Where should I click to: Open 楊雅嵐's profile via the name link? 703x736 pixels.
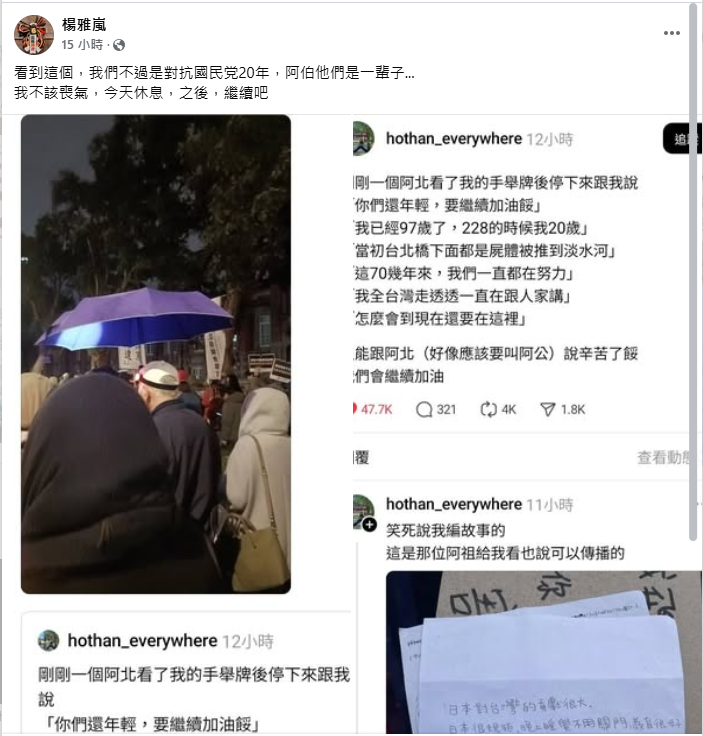(x=83, y=25)
